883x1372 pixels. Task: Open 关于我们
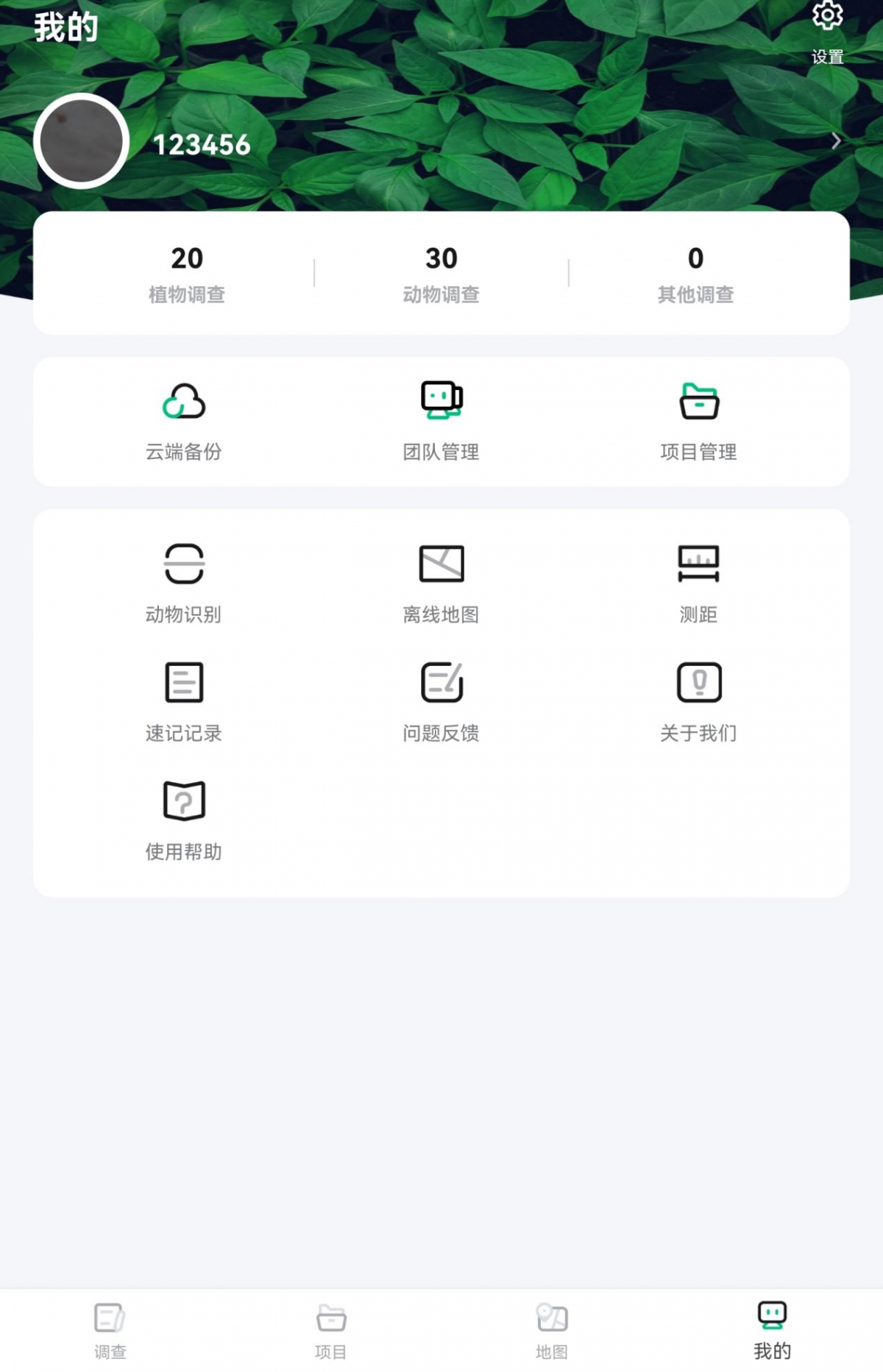pos(699,701)
